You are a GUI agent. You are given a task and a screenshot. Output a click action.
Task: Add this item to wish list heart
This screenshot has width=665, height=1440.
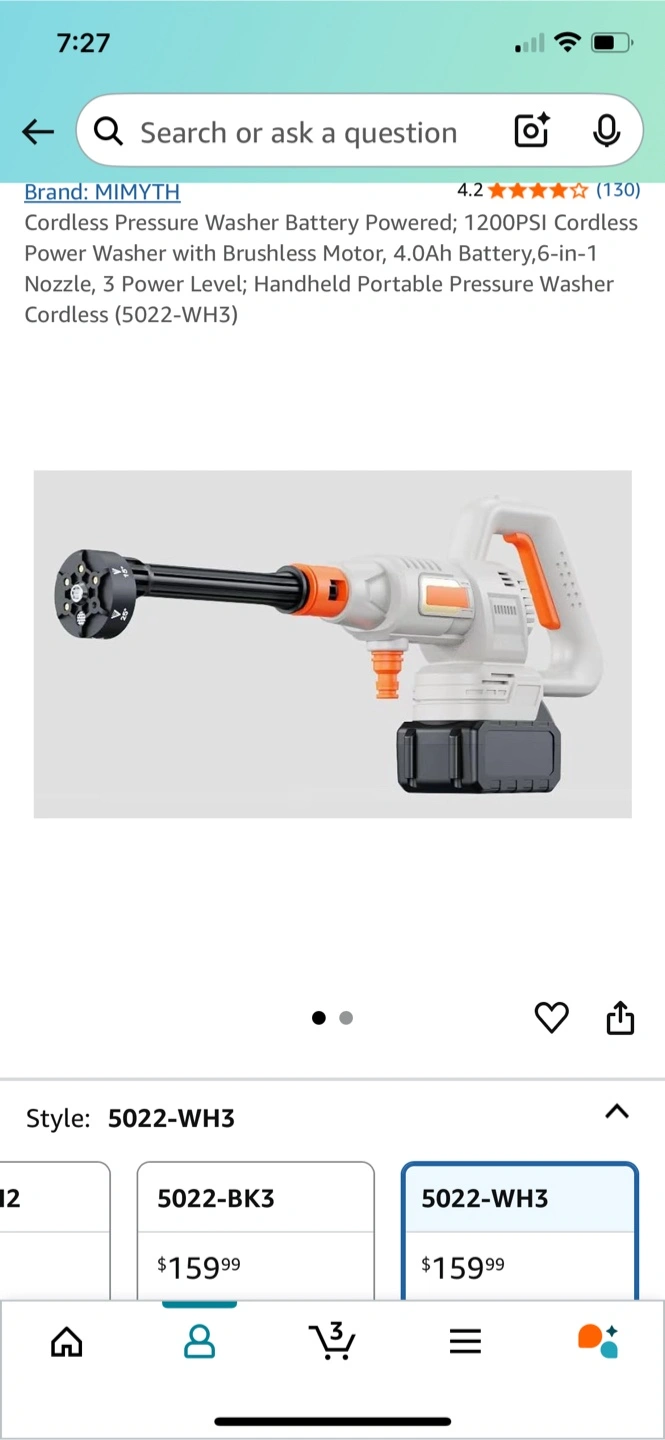point(551,1018)
